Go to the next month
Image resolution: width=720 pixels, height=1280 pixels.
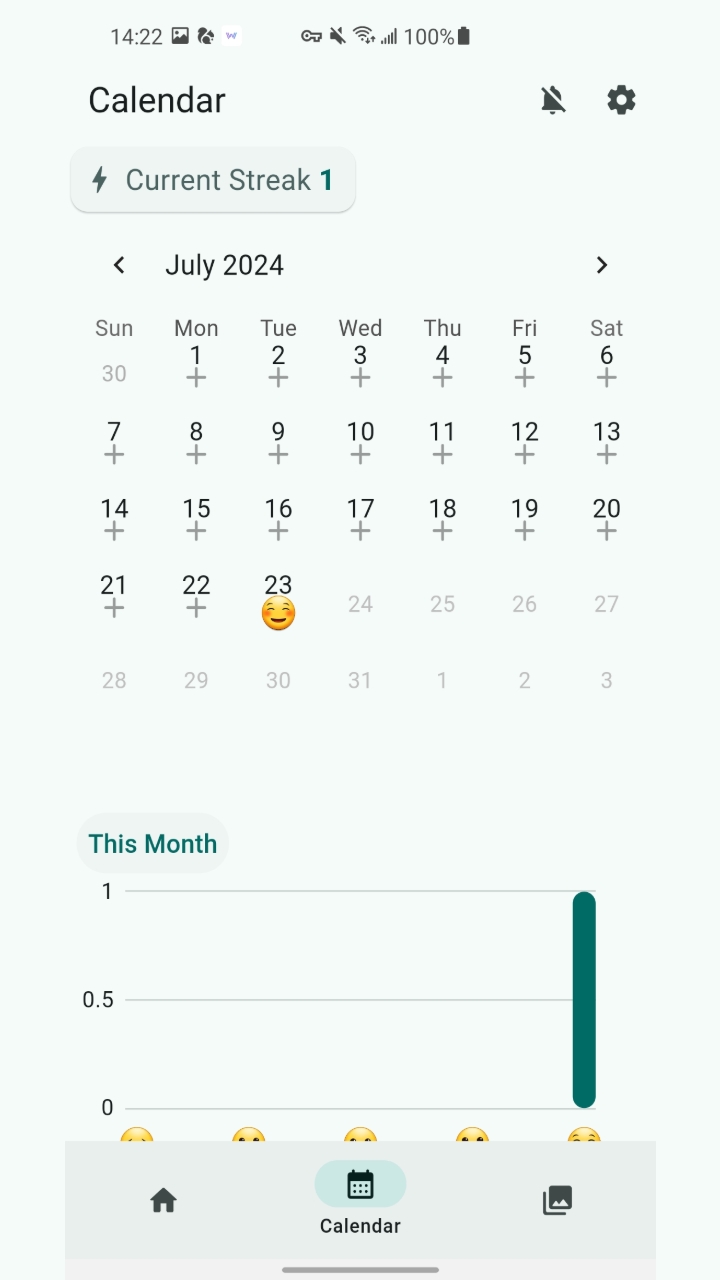tap(601, 265)
